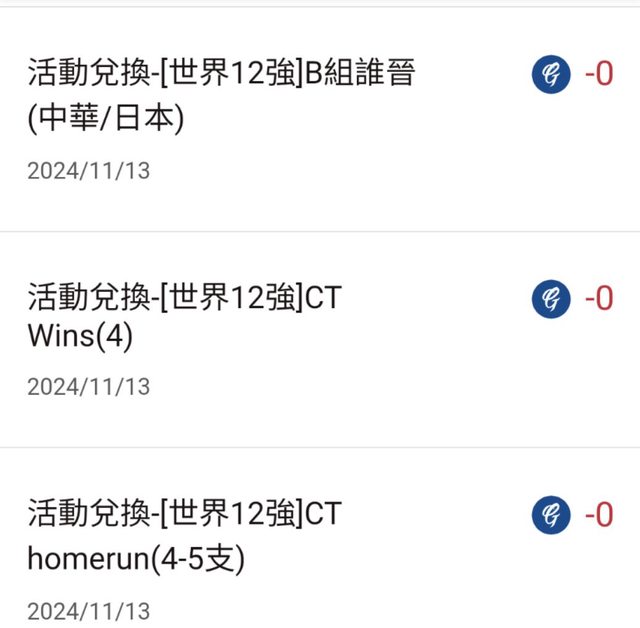Select the CT homerun(4-5支) redemption entry
Image resolution: width=640 pixels, height=628 pixels.
coord(185,537)
